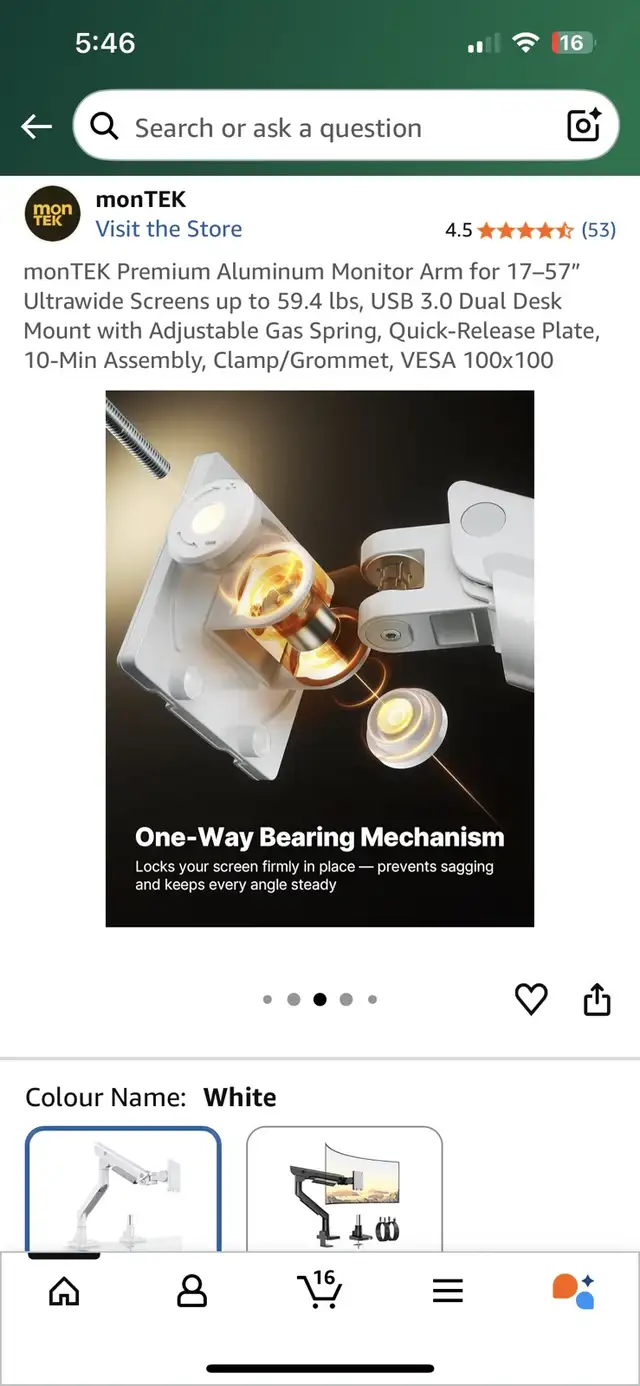Open the shopping cart with 16 items
Image resolution: width=640 pixels, height=1386 pixels.
click(320, 1291)
